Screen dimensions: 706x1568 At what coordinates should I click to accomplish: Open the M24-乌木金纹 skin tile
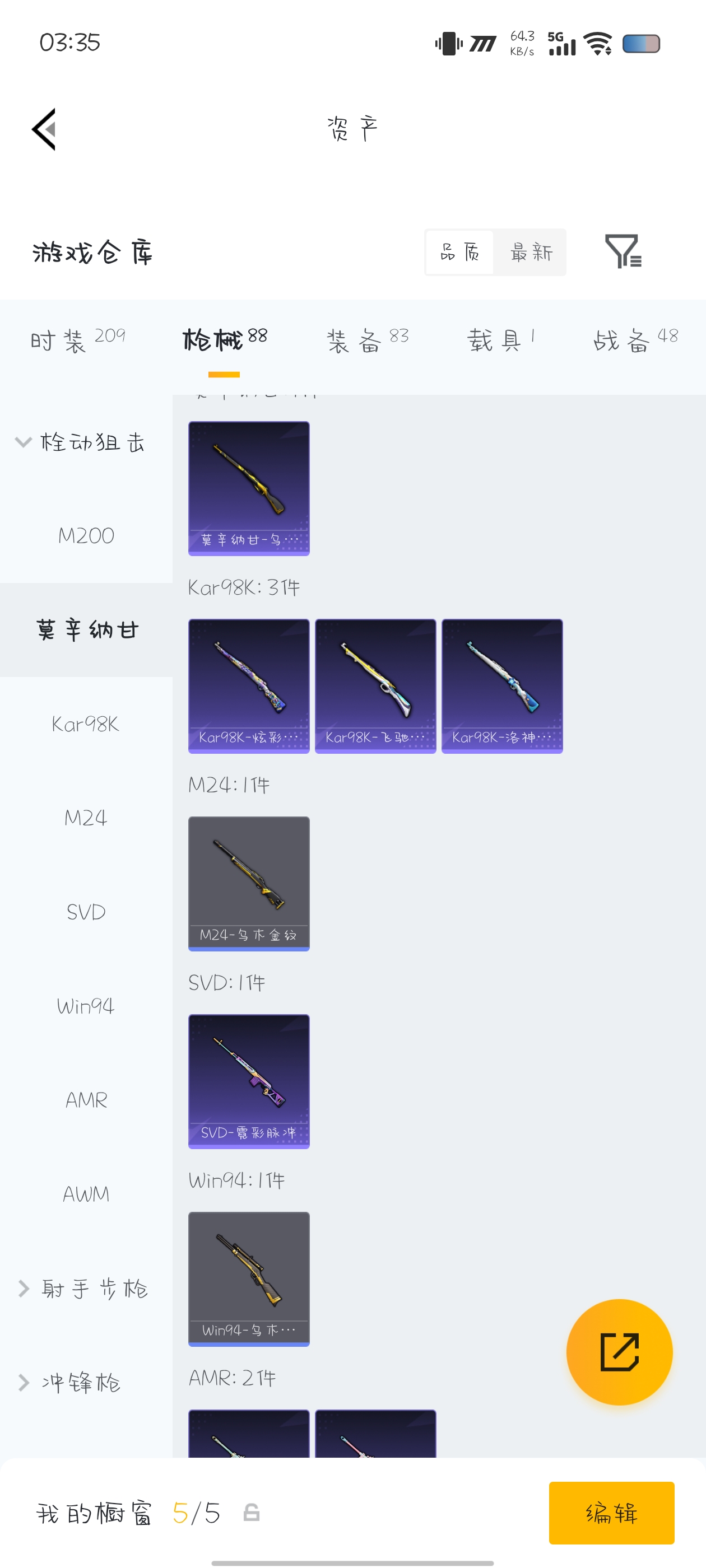click(249, 883)
